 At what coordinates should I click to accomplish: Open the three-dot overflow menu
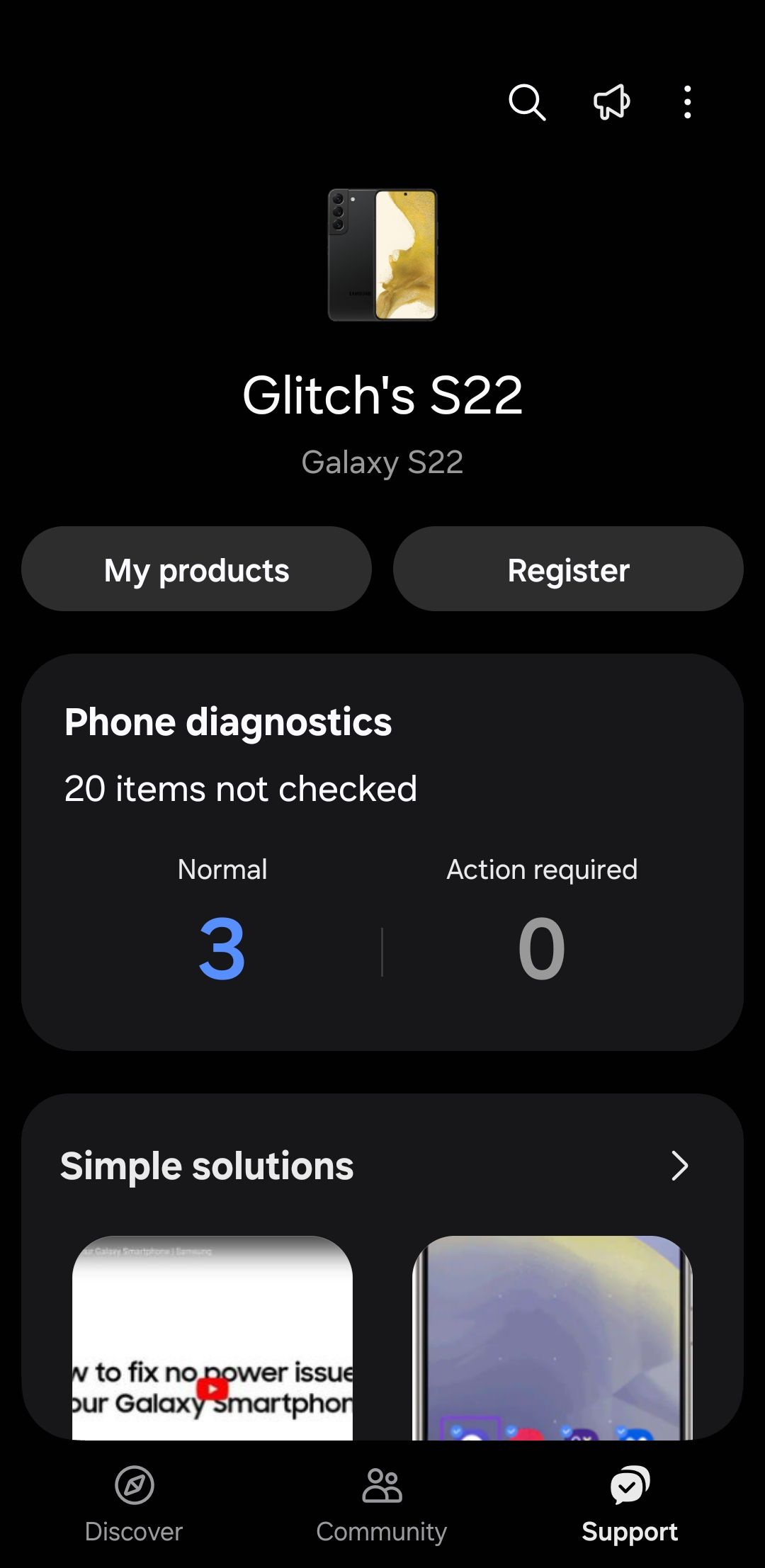click(x=687, y=102)
